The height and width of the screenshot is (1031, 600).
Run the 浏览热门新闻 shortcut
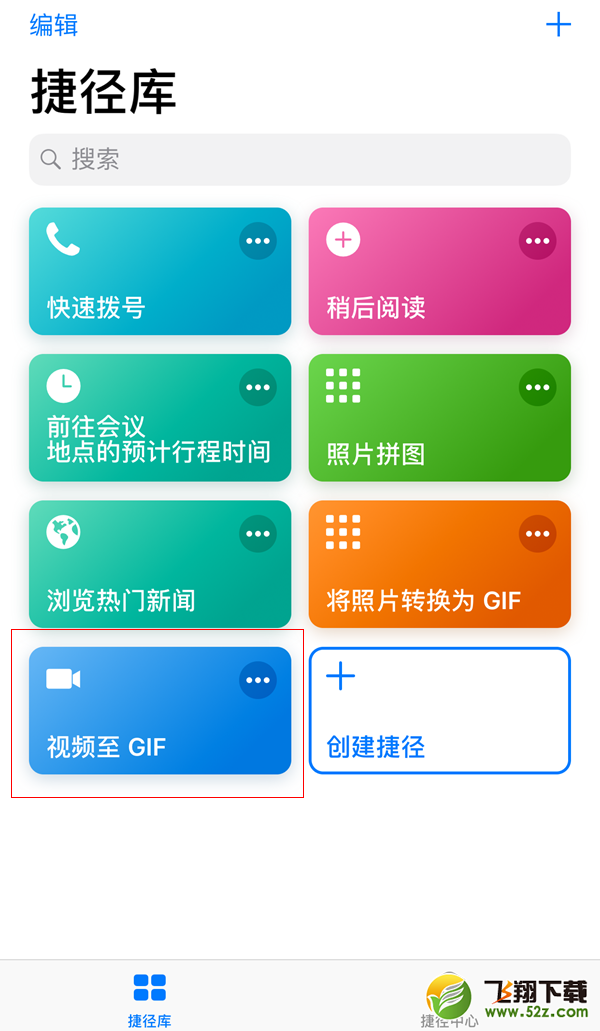coord(160,564)
